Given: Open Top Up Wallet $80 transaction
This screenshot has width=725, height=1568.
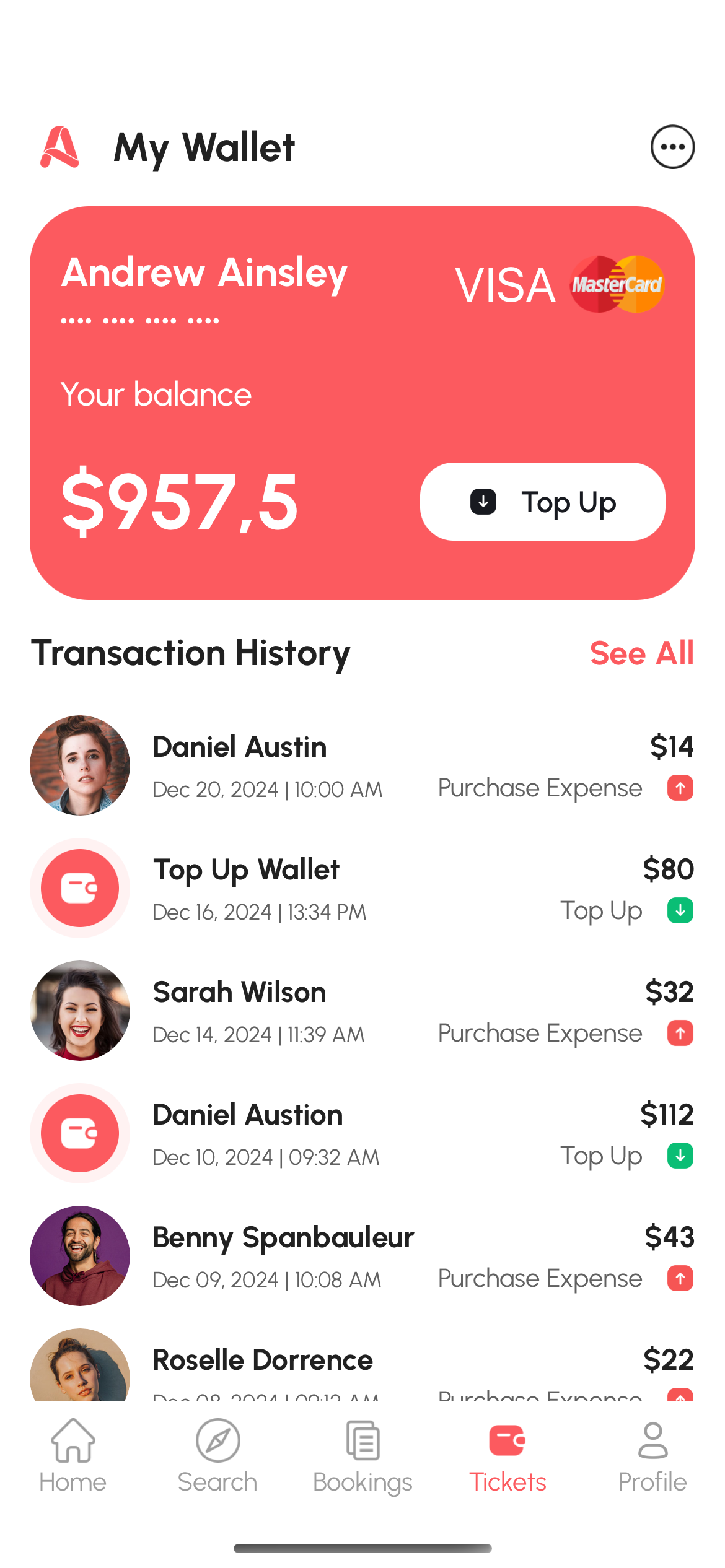Looking at the screenshot, I should [x=362, y=888].
